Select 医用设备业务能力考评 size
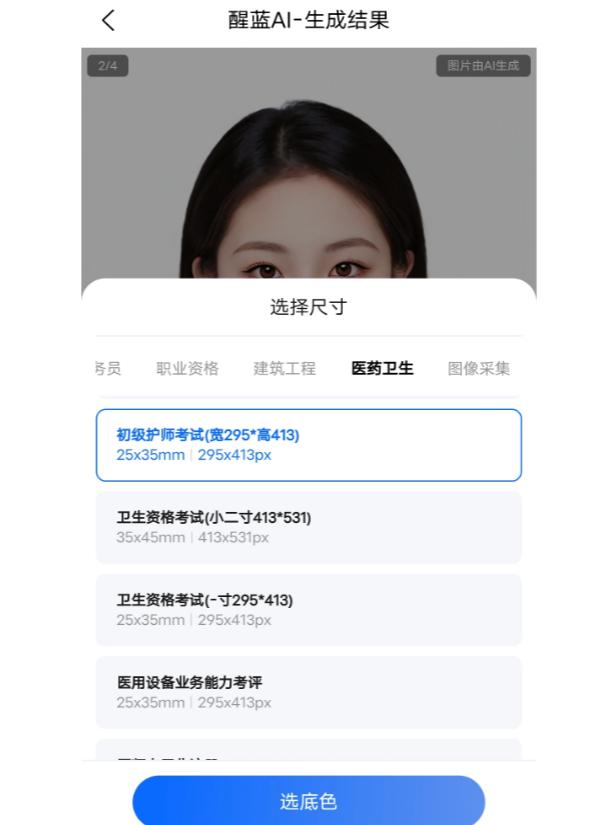The height and width of the screenshot is (825, 609). pos(308,692)
